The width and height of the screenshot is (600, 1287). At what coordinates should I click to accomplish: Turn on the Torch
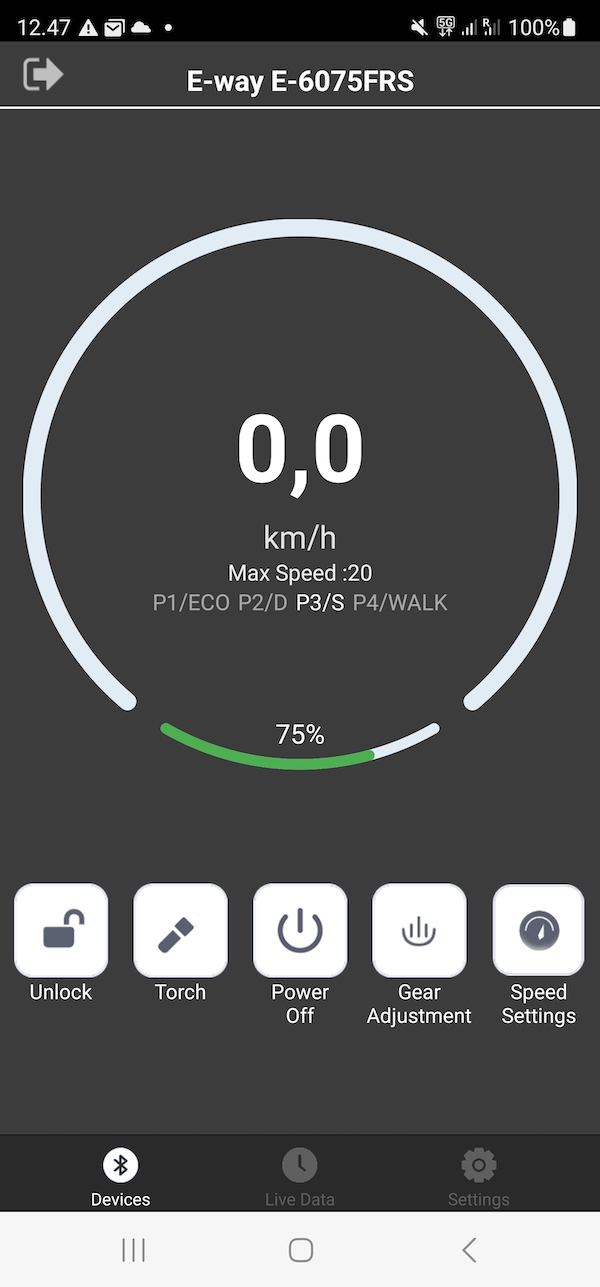180,930
